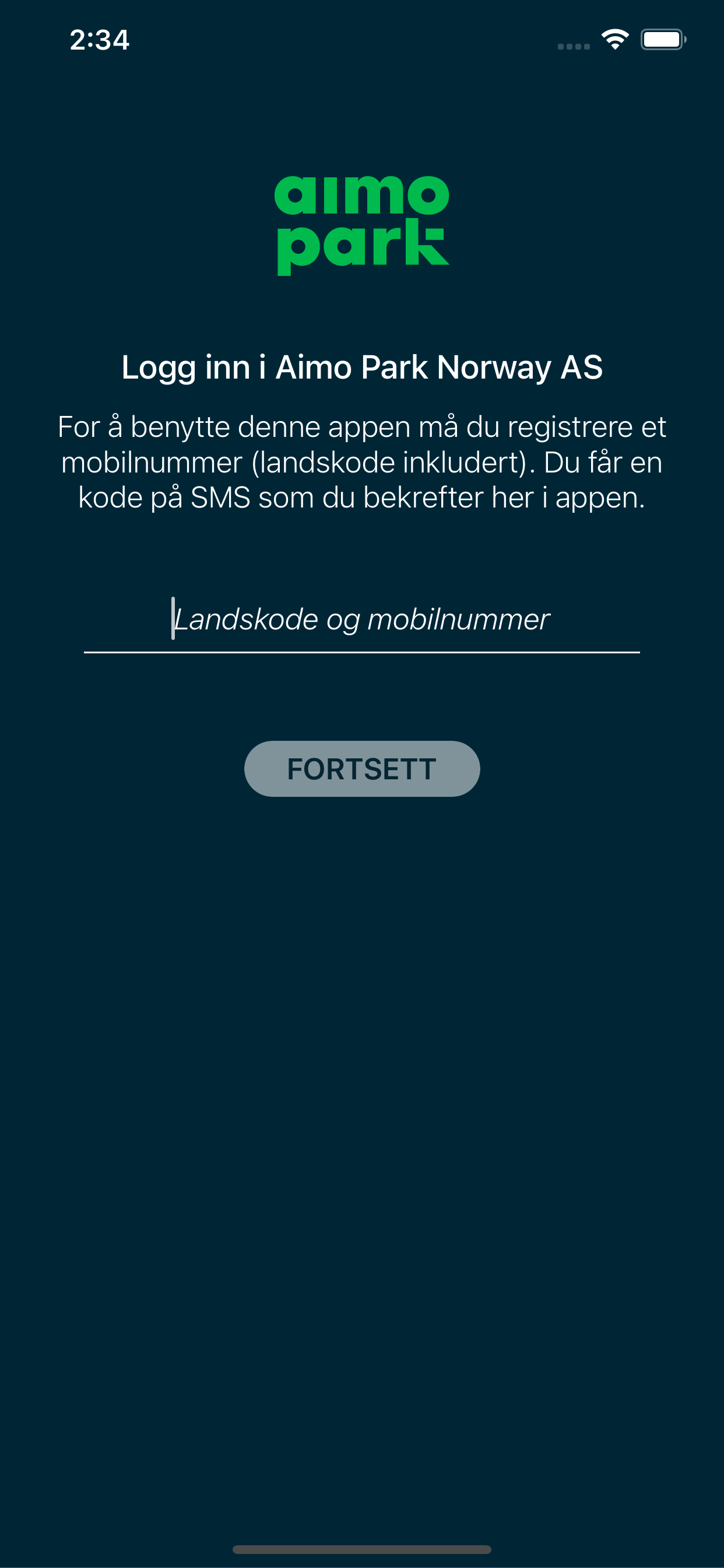Tap the text cursor in phone field
Image resolution: width=724 pixels, height=1568 pixels.
tap(172, 619)
